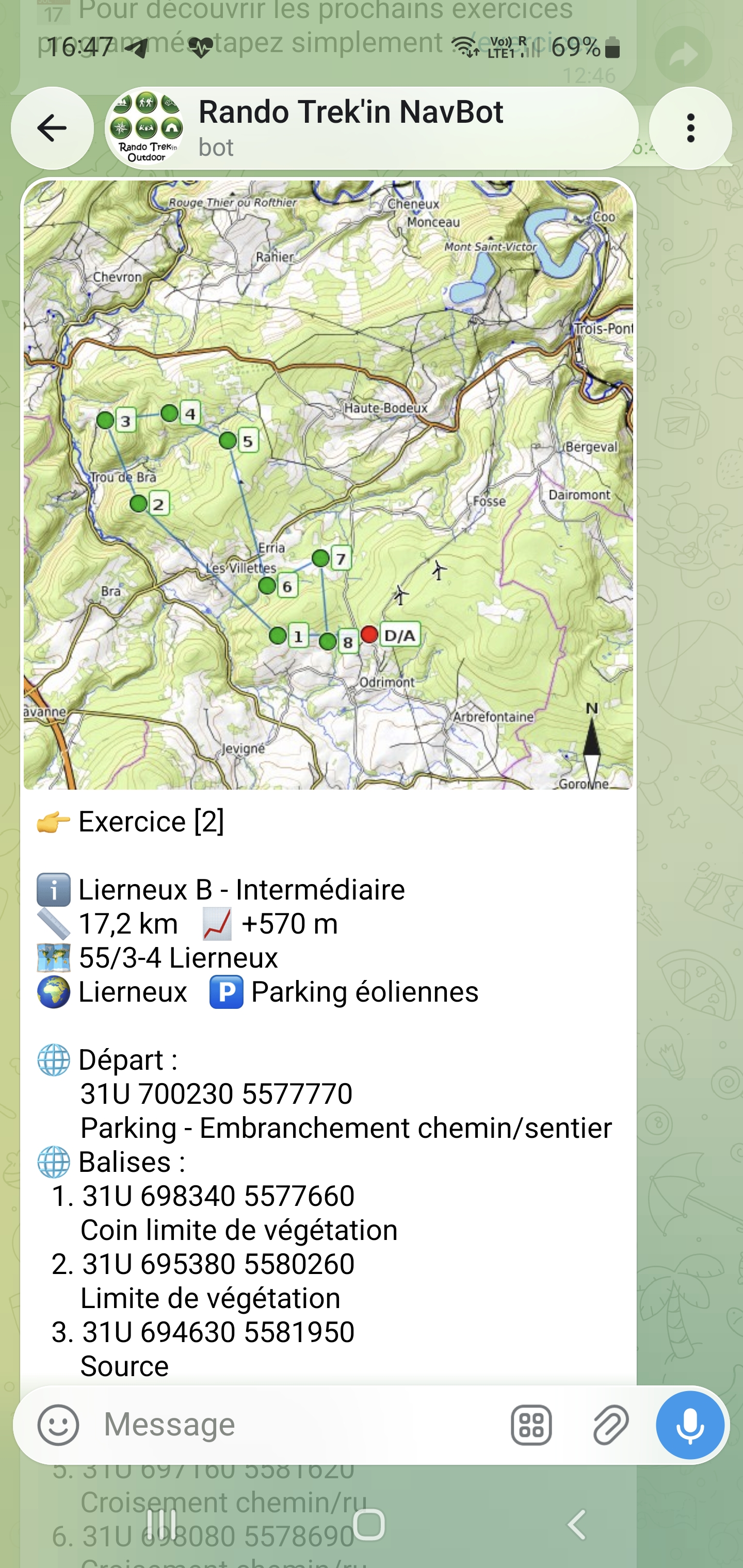
Task: Tap the system back button
Action: coord(577,1525)
